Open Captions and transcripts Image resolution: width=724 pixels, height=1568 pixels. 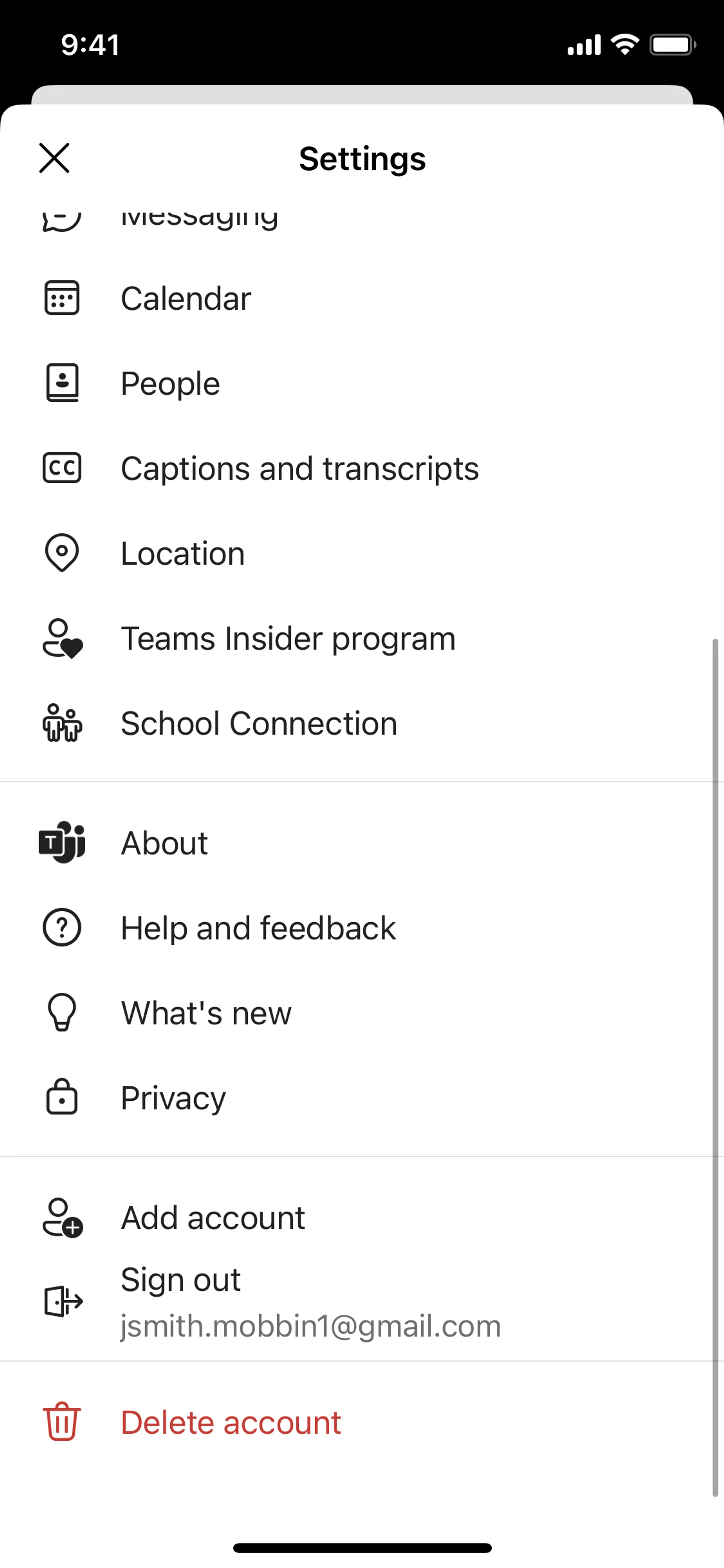coord(299,469)
